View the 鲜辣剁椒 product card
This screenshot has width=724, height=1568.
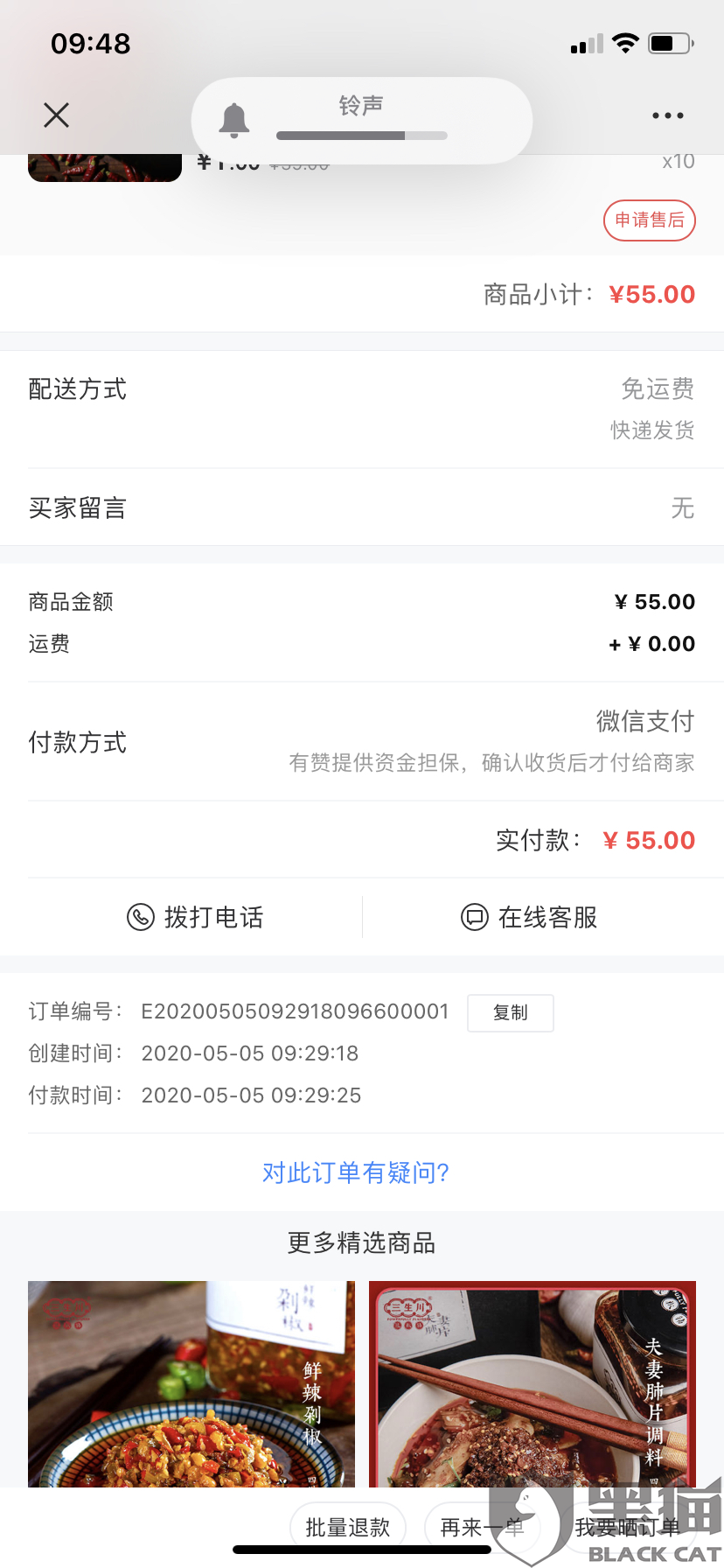pos(191,1383)
